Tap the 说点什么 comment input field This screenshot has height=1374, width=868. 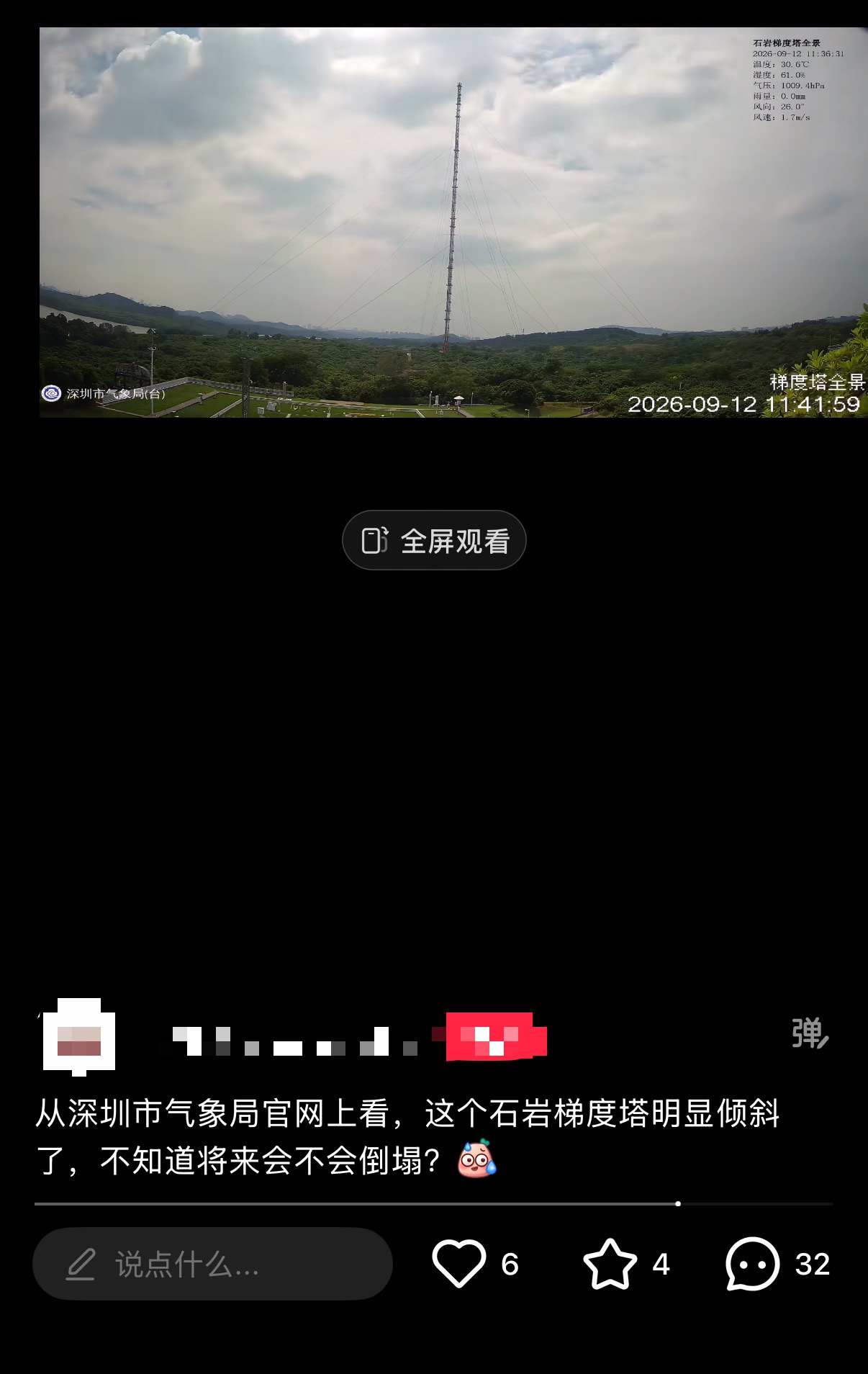click(x=212, y=1264)
